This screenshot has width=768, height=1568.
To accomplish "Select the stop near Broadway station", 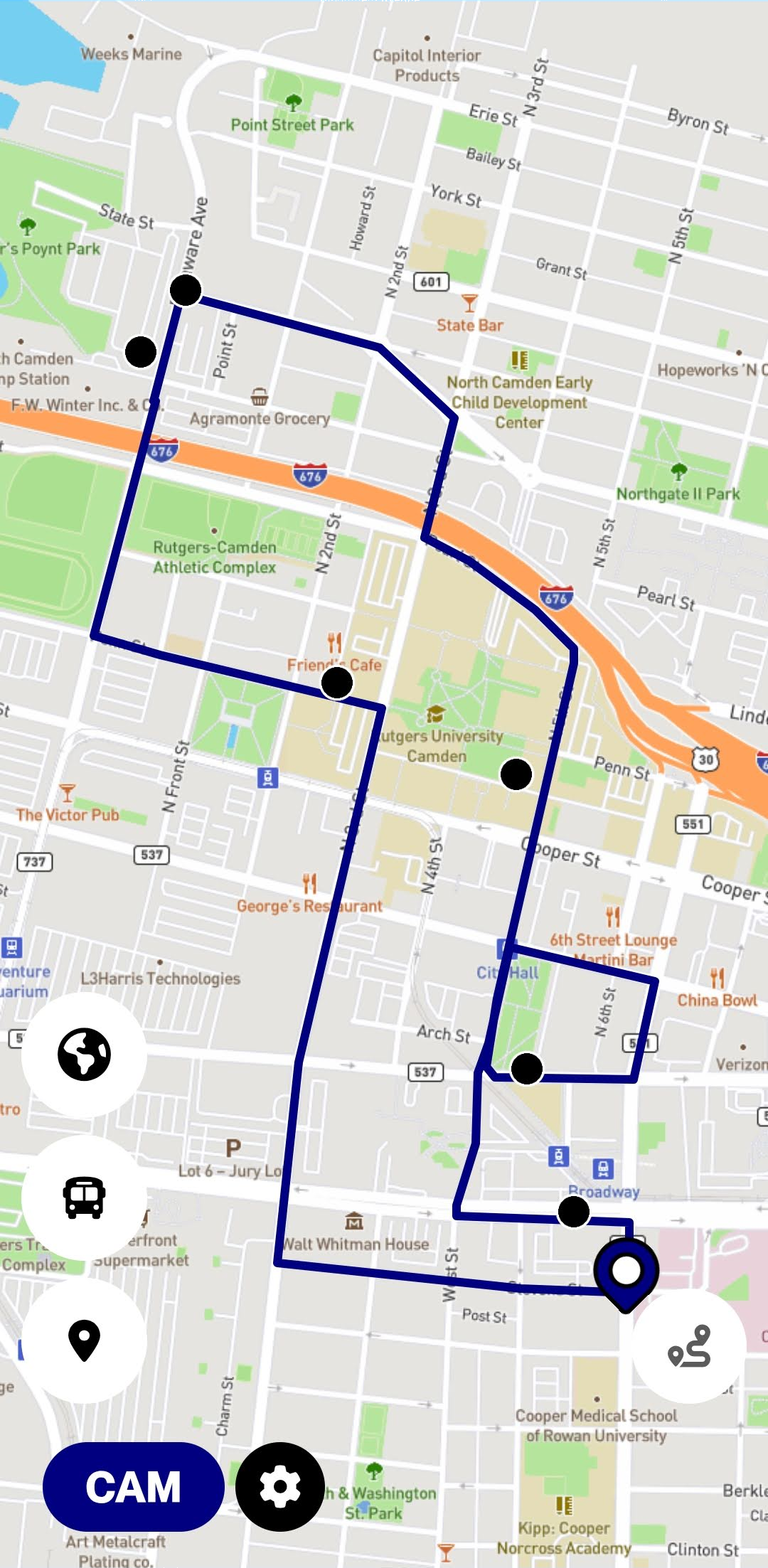I will point(573,1212).
